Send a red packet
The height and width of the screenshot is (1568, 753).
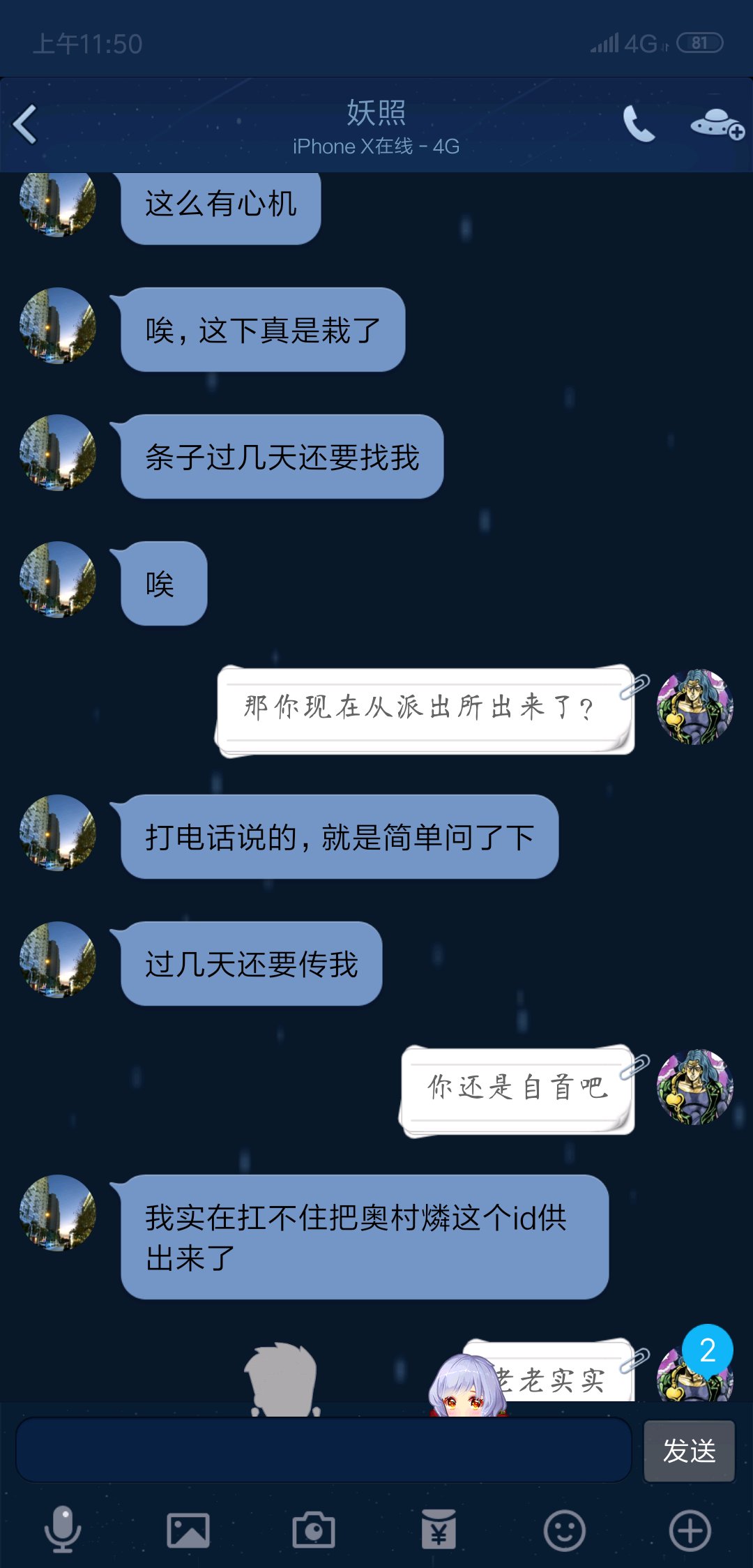point(439,1530)
